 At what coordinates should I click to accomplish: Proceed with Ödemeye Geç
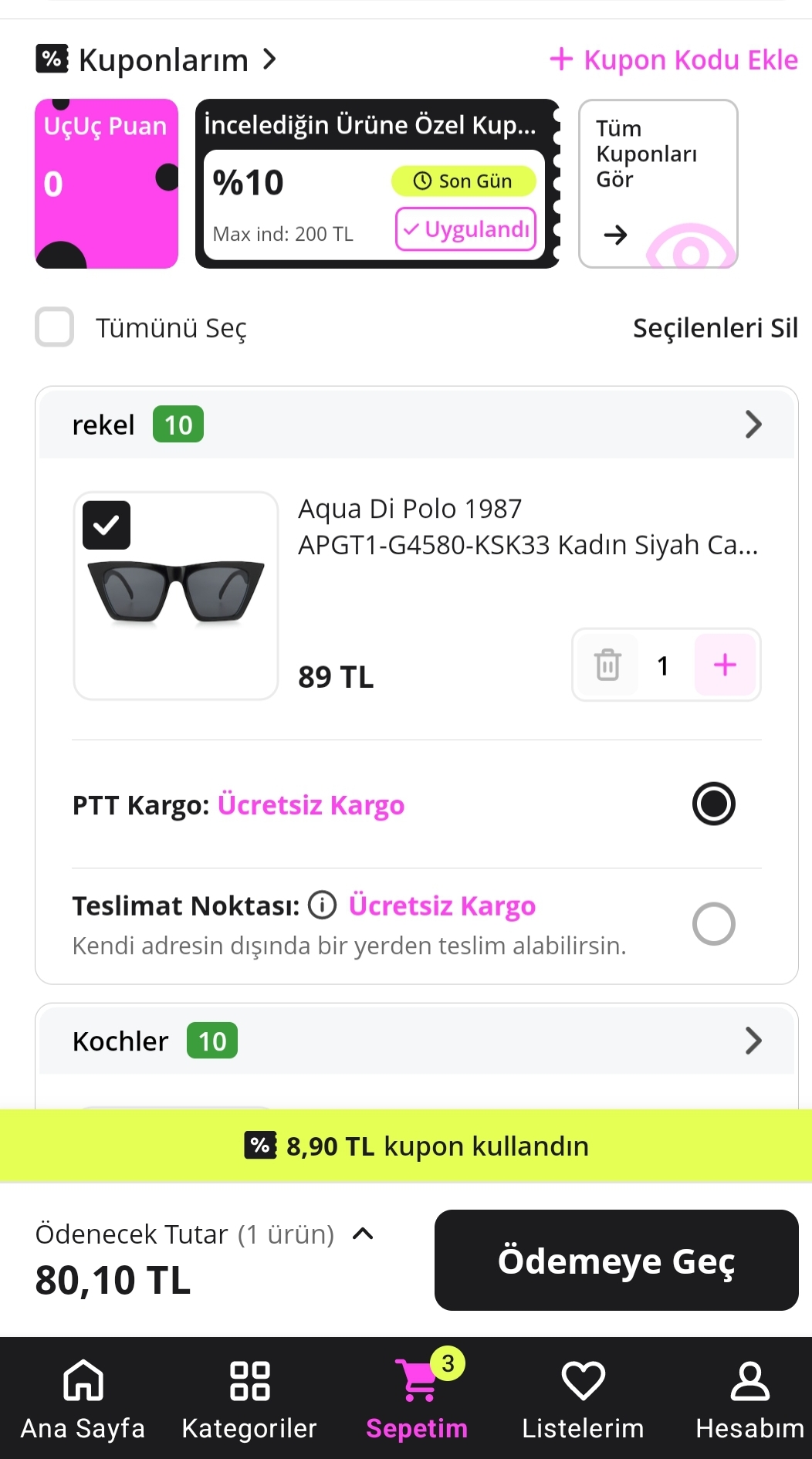tap(616, 1260)
